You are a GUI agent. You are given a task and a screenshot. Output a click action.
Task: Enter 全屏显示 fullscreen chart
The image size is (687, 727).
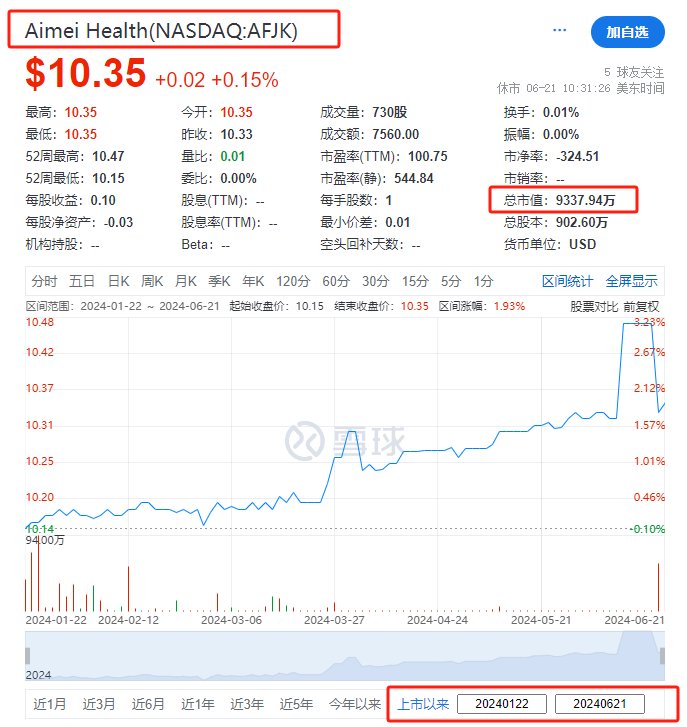[x=631, y=281]
